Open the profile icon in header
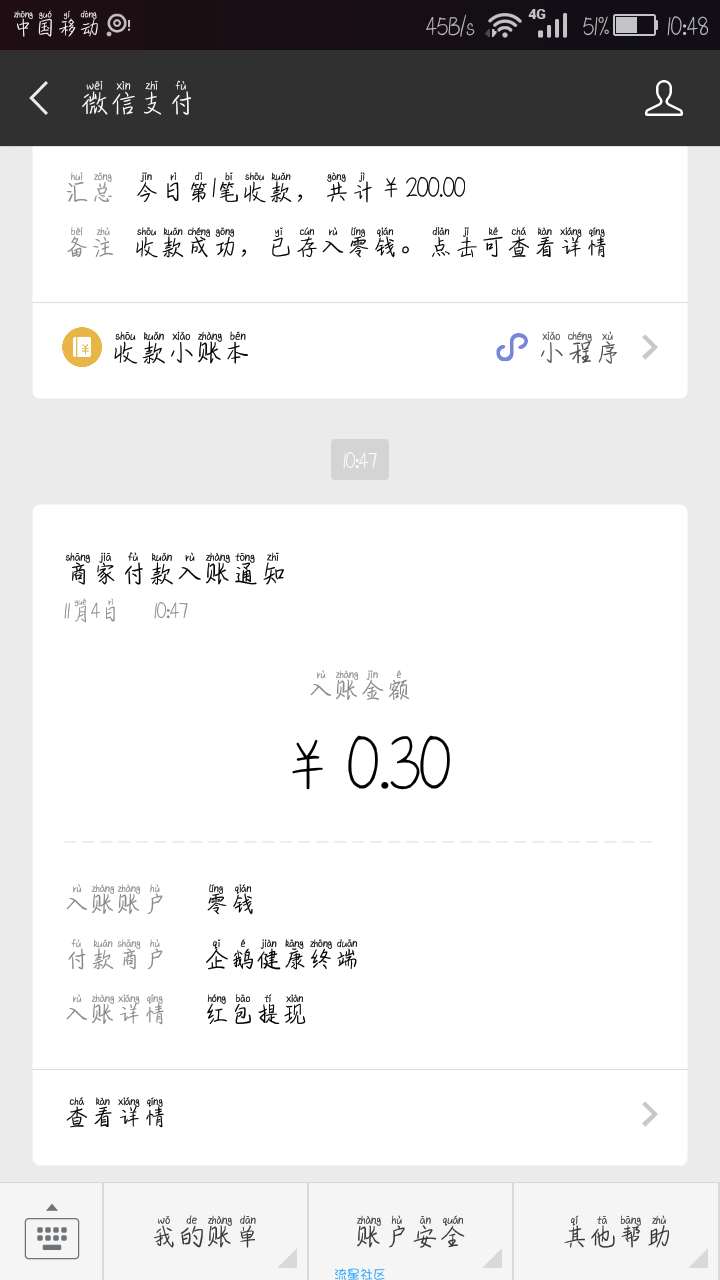This screenshot has width=720, height=1280. (663, 99)
